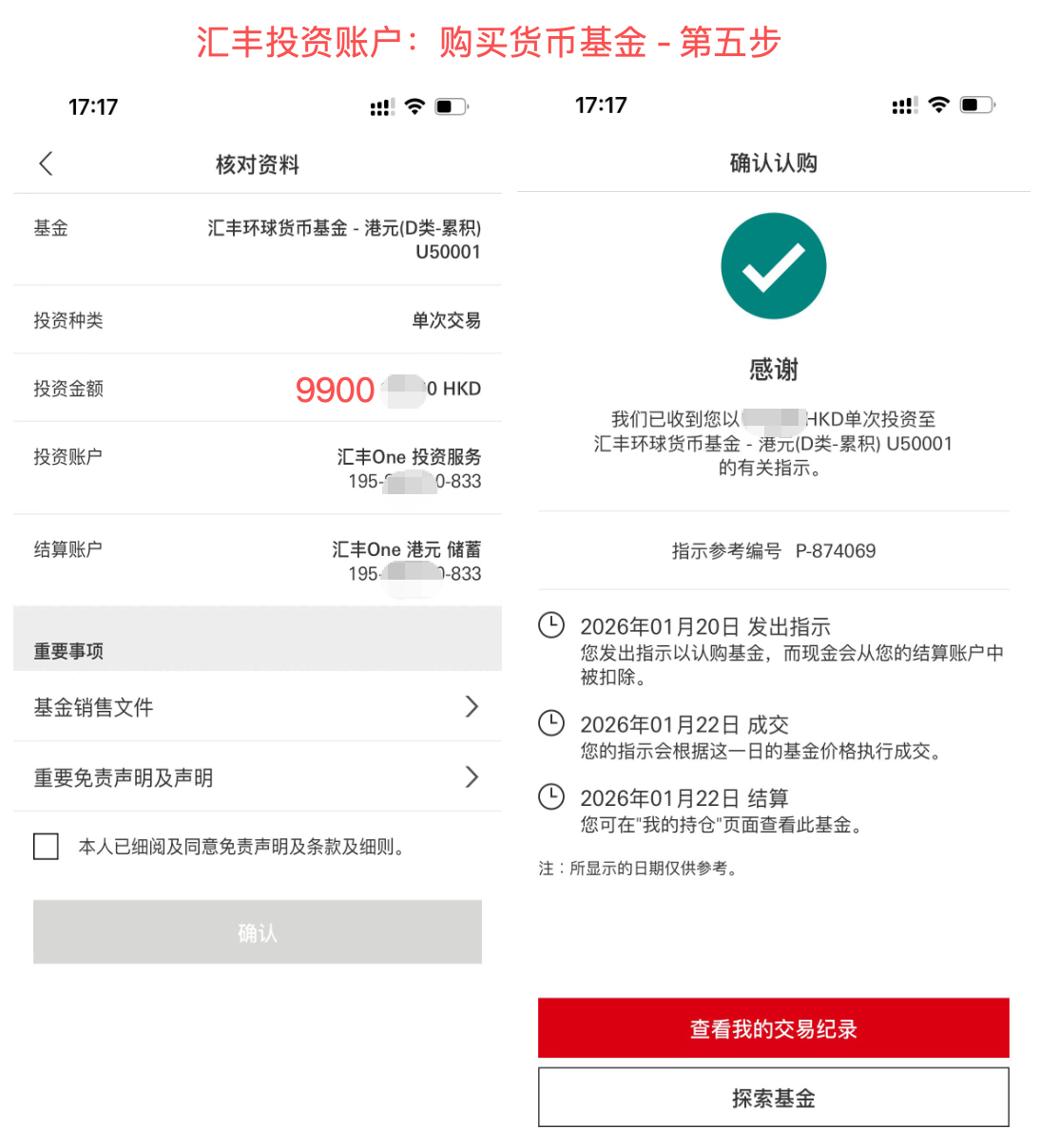Select the 核对资料 page header
Screen dimensions: 1040x1148
(x=257, y=163)
